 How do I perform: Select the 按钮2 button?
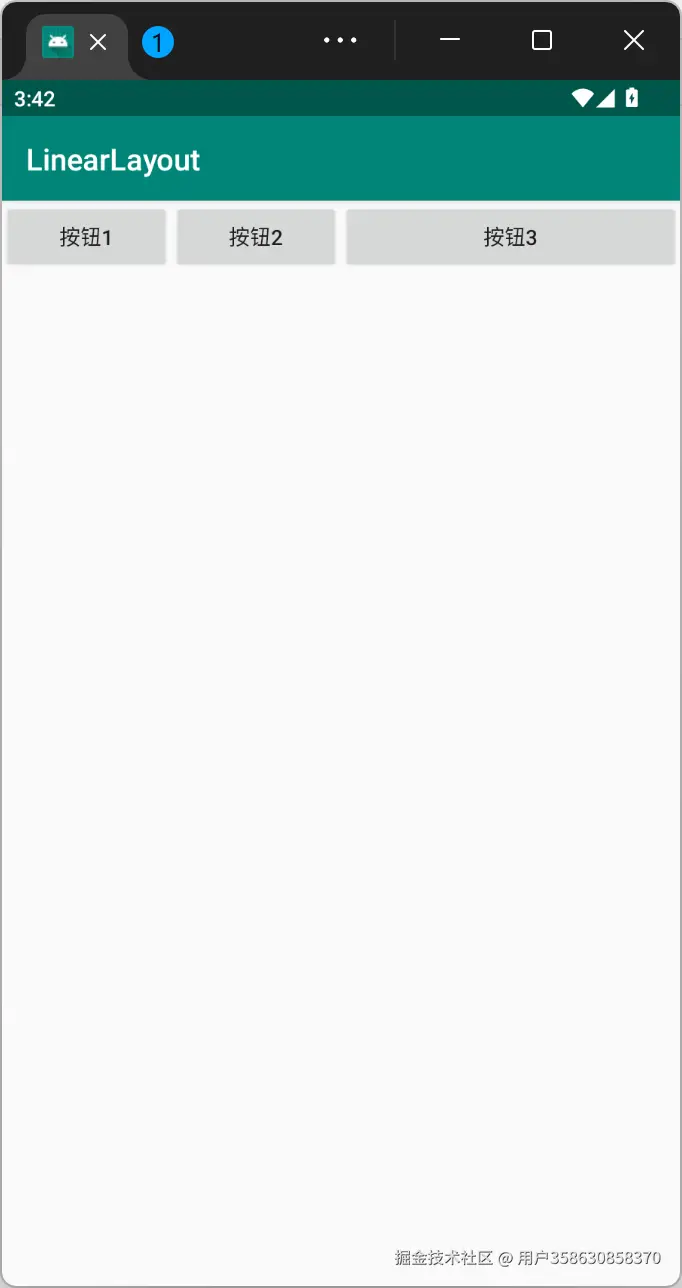[256, 237]
